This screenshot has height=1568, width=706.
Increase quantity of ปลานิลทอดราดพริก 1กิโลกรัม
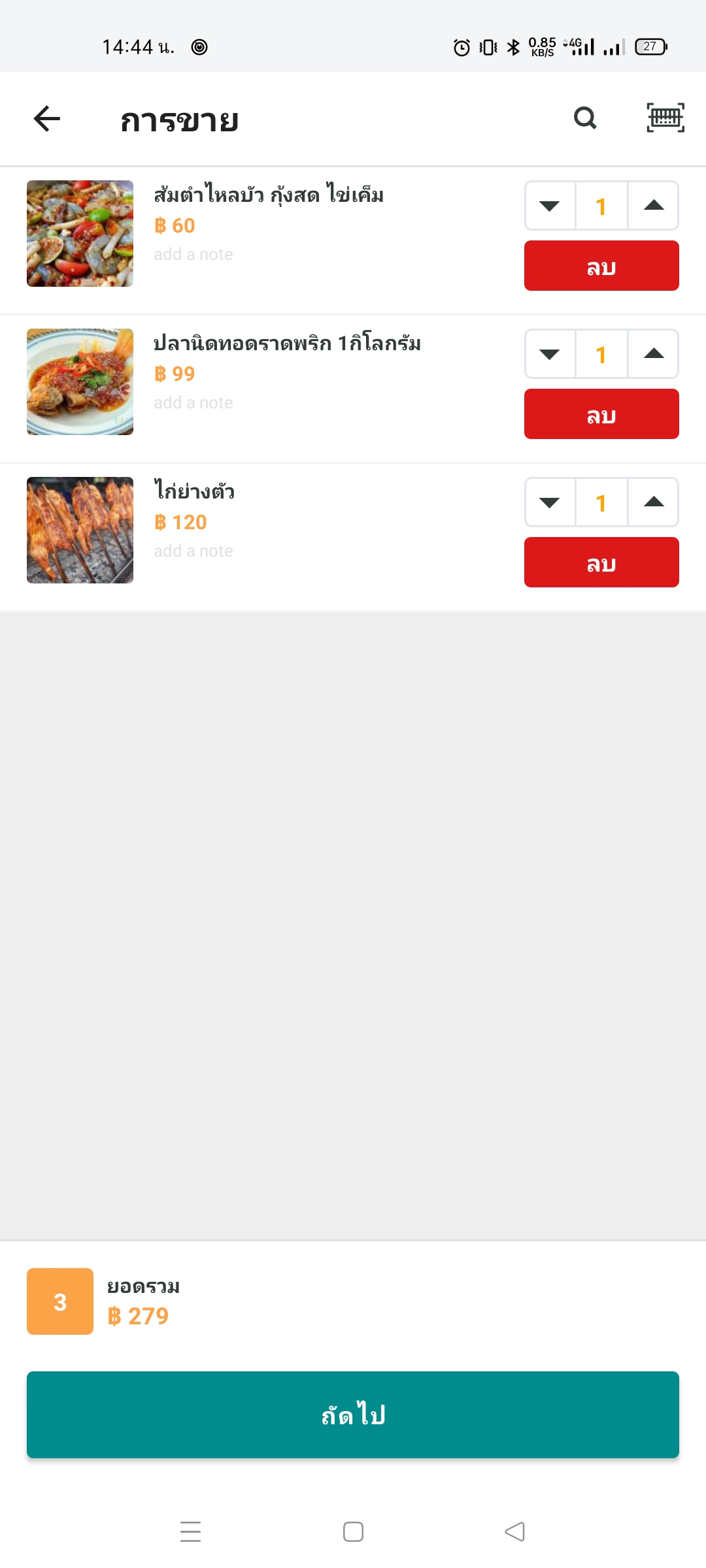coord(653,354)
